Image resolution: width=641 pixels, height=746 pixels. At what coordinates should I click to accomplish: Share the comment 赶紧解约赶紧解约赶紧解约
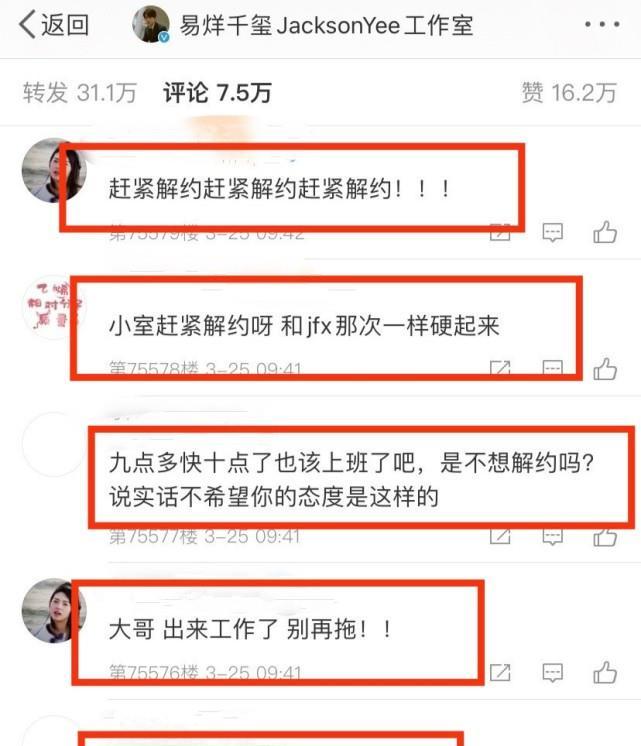point(499,233)
